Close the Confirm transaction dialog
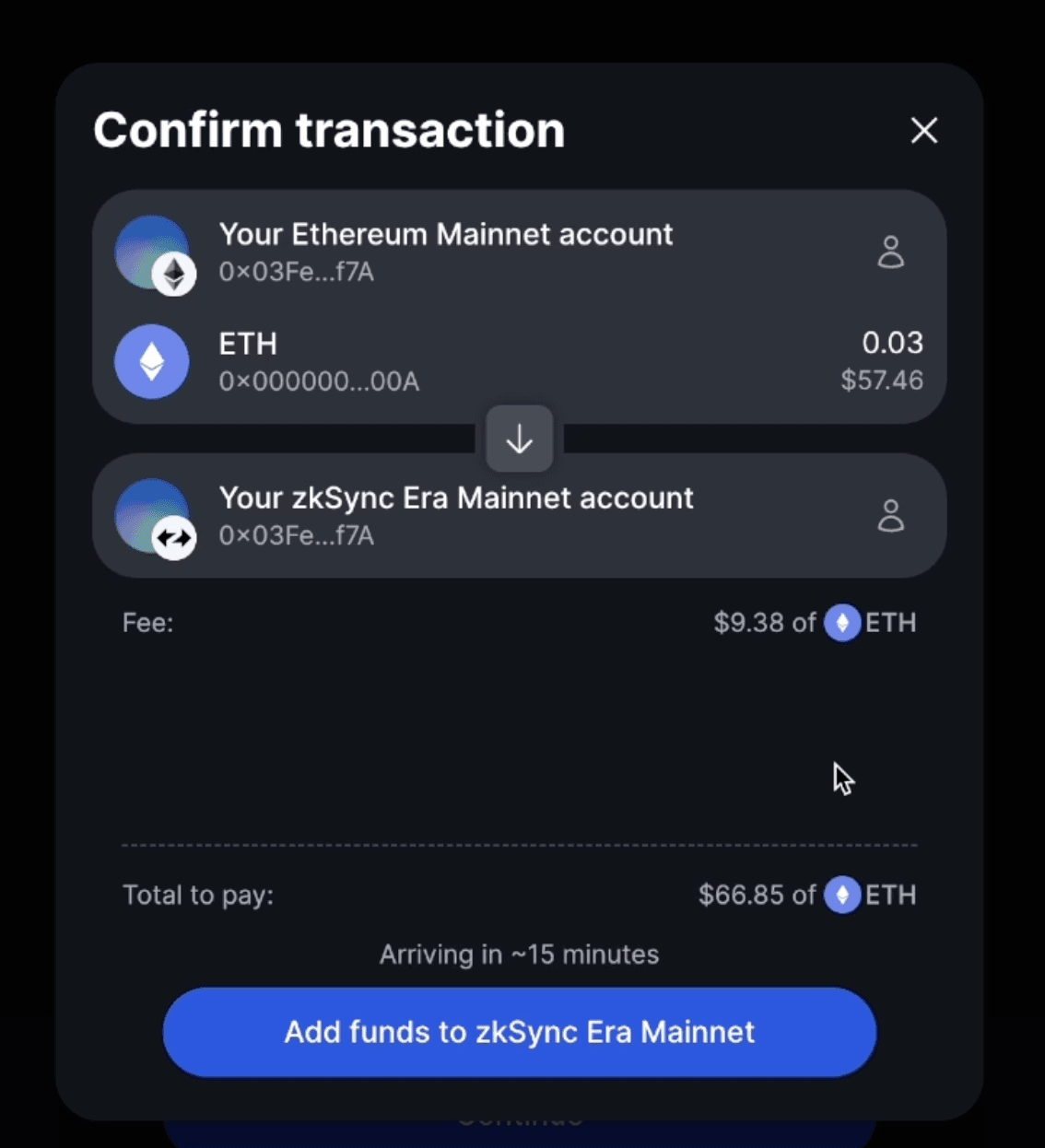 (x=923, y=131)
